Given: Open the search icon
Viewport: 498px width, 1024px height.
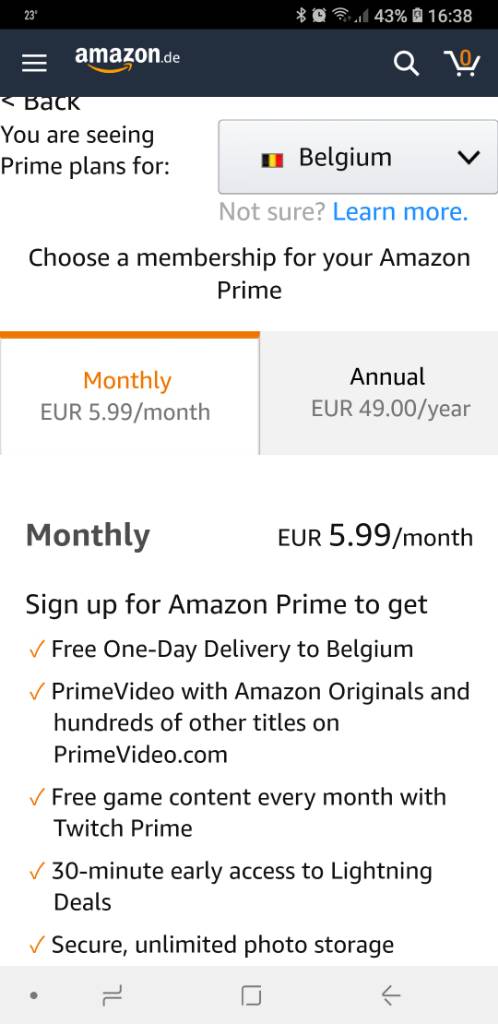Looking at the screenshot, I should (406, 63).
